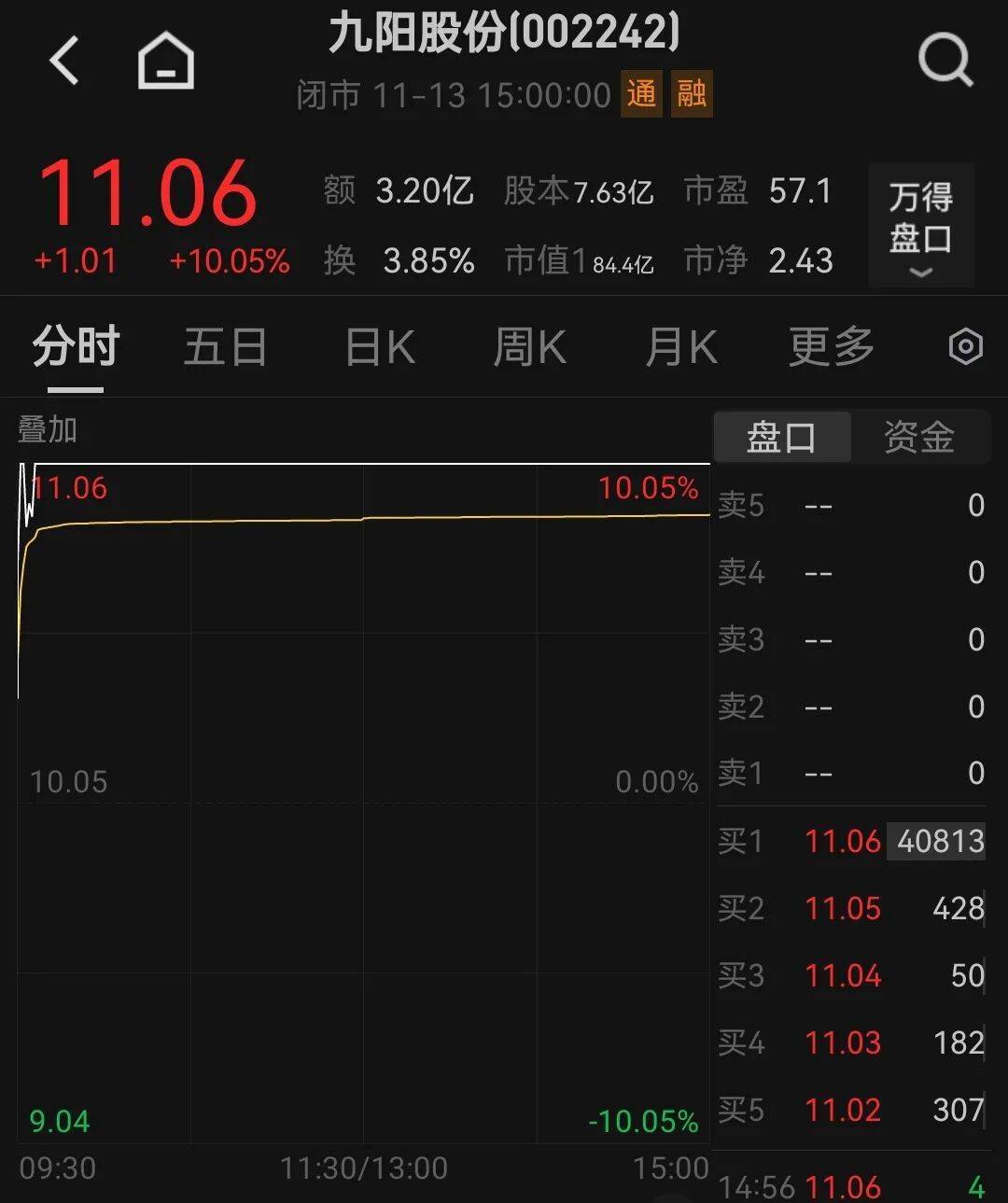Tap the 融 (margin trading) badge
The width and height of the screenshot is (1008, 1203).
click(x=690, y=94)
